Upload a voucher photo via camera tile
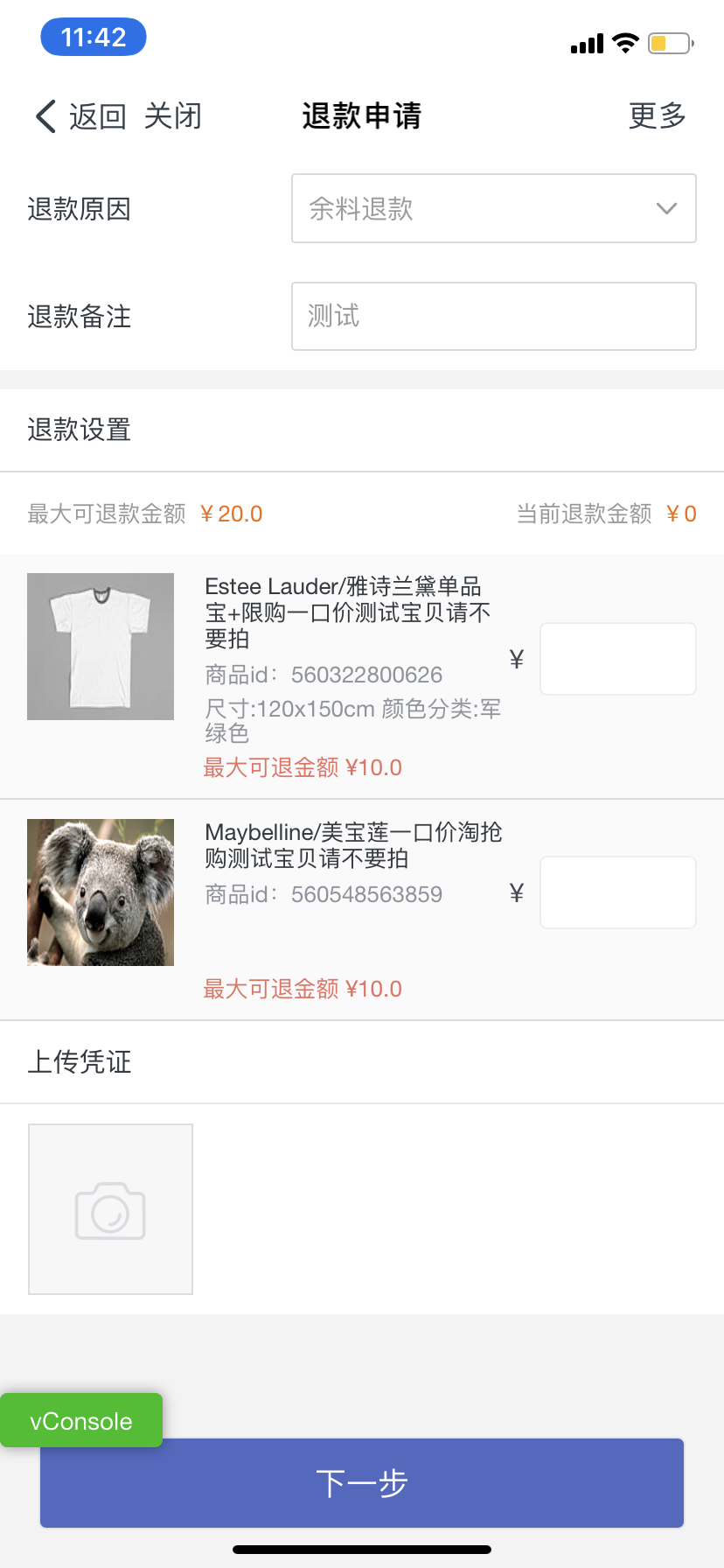This screenshot has width=724, height=1568. 110,1209
